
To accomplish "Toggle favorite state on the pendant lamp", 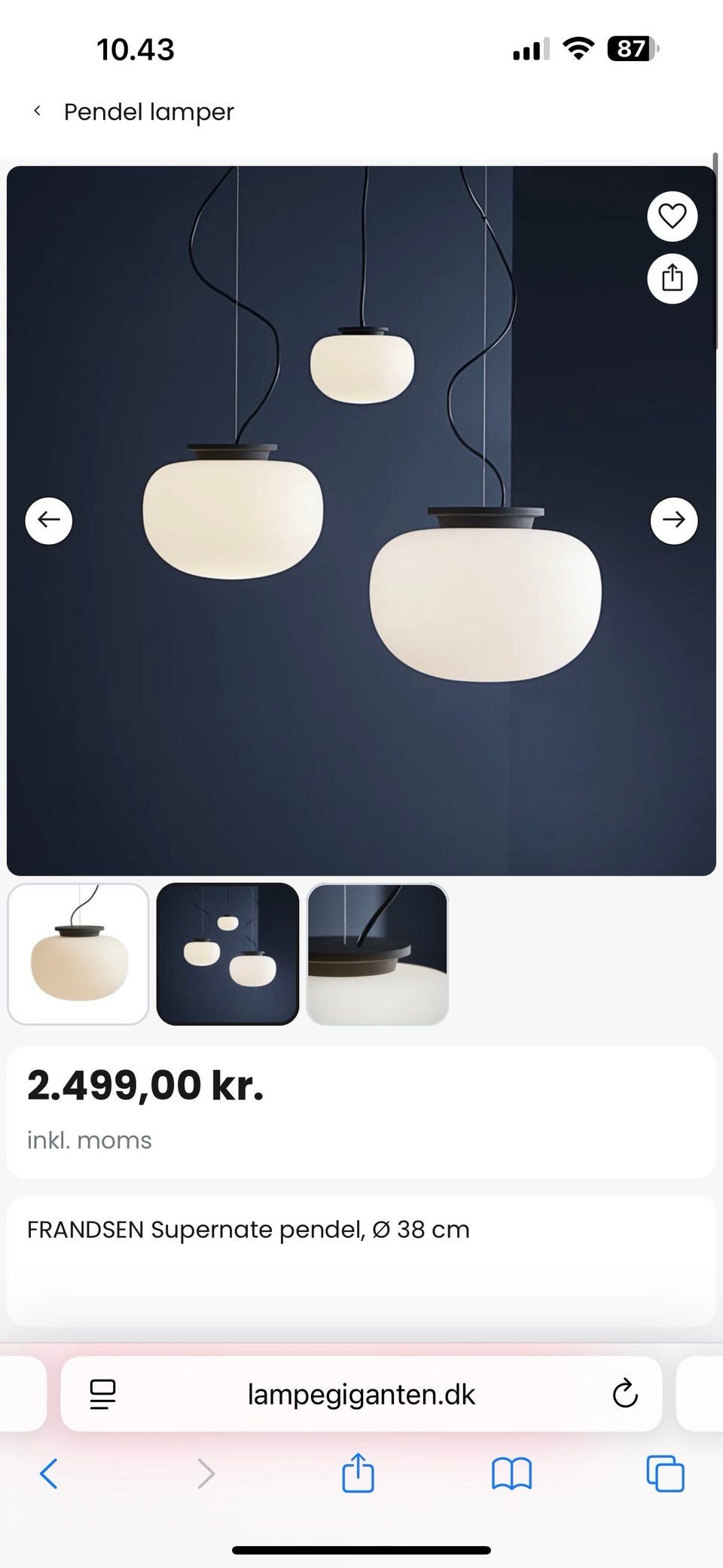I will (x=672, y=216).
